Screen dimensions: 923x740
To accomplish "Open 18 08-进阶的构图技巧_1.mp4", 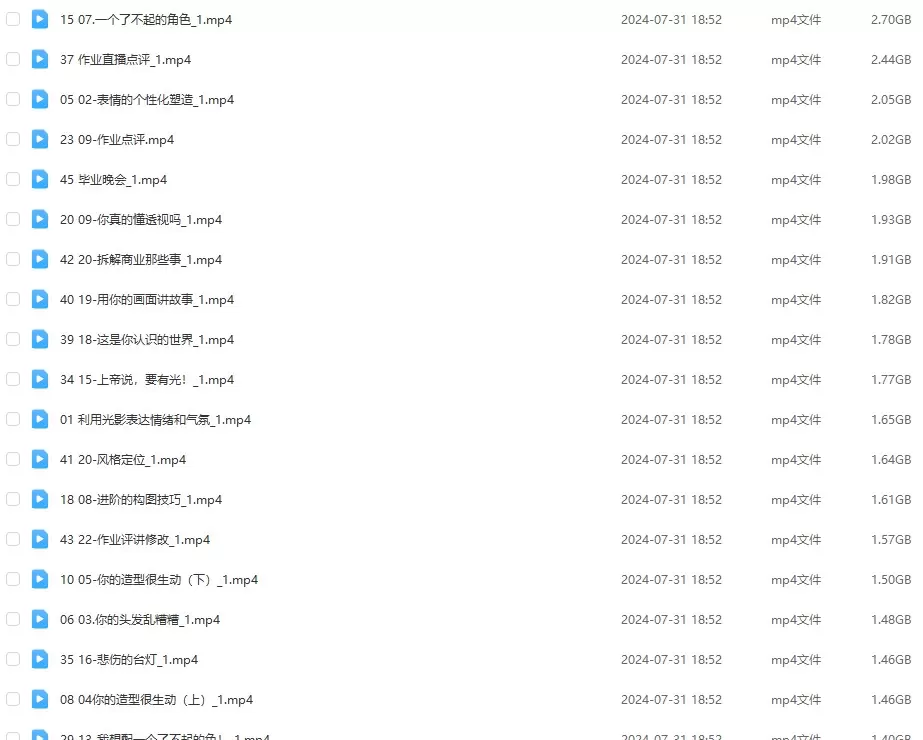I will point(141,500).
